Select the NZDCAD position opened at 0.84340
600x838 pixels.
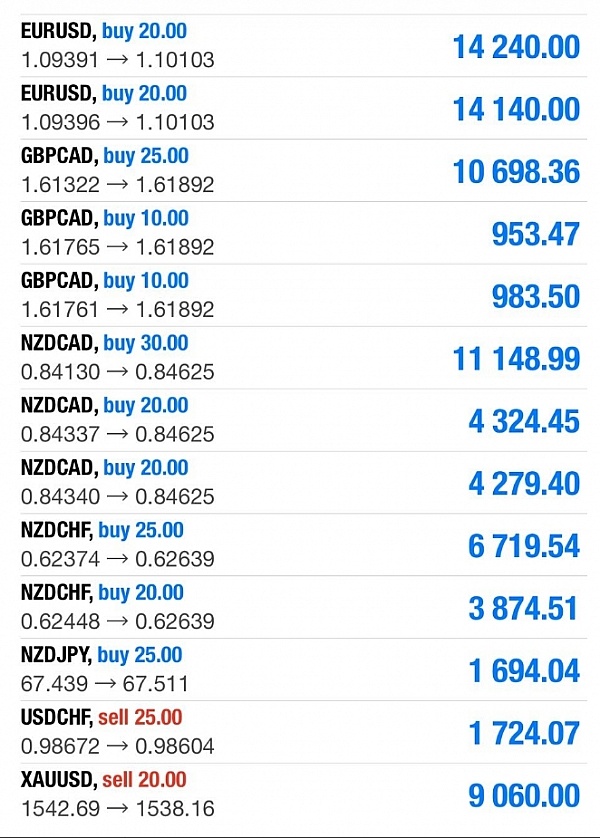point(300,482)
